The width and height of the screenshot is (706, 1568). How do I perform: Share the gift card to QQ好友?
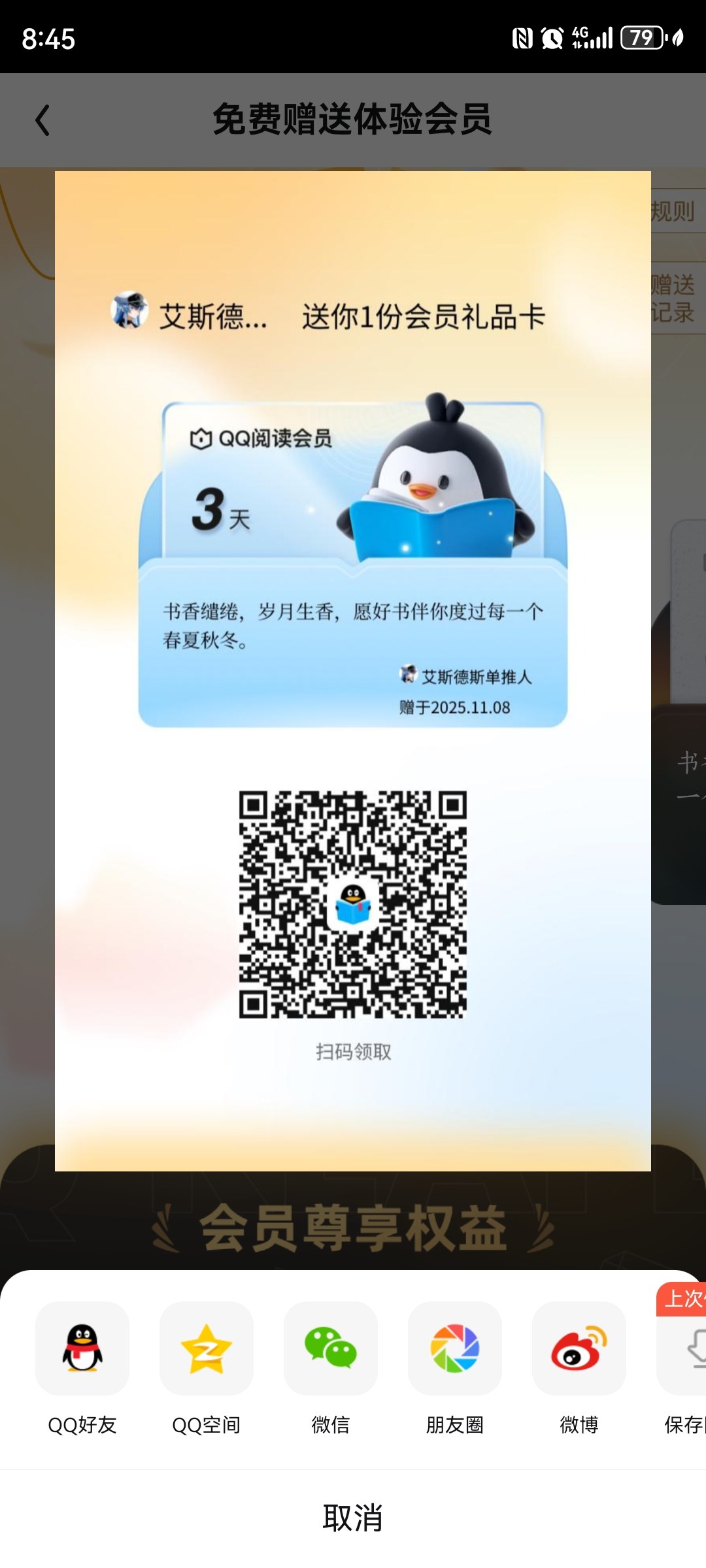coord(82,1348)
